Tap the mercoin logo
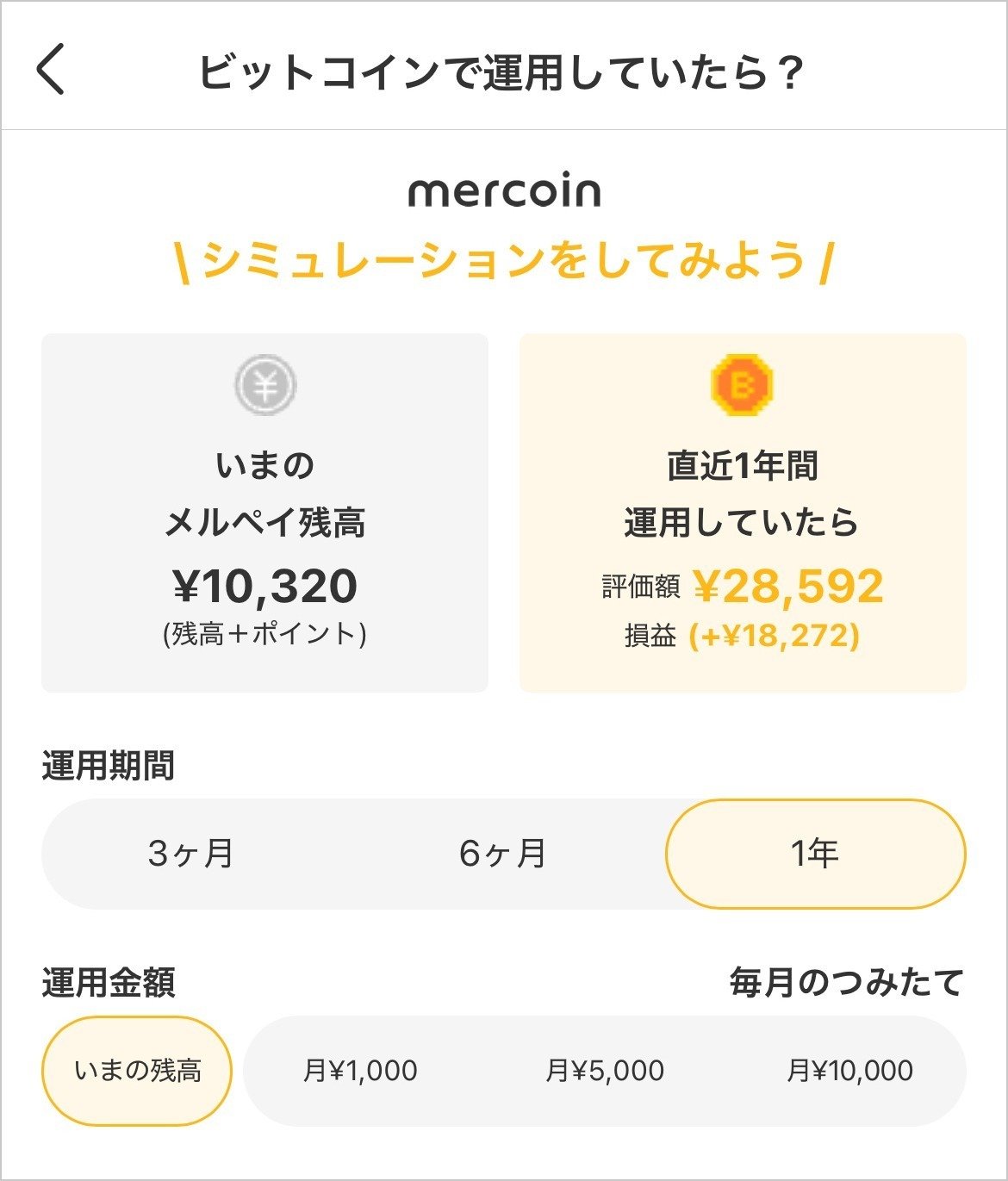1008x1181 pixels. tap(504, 193)
